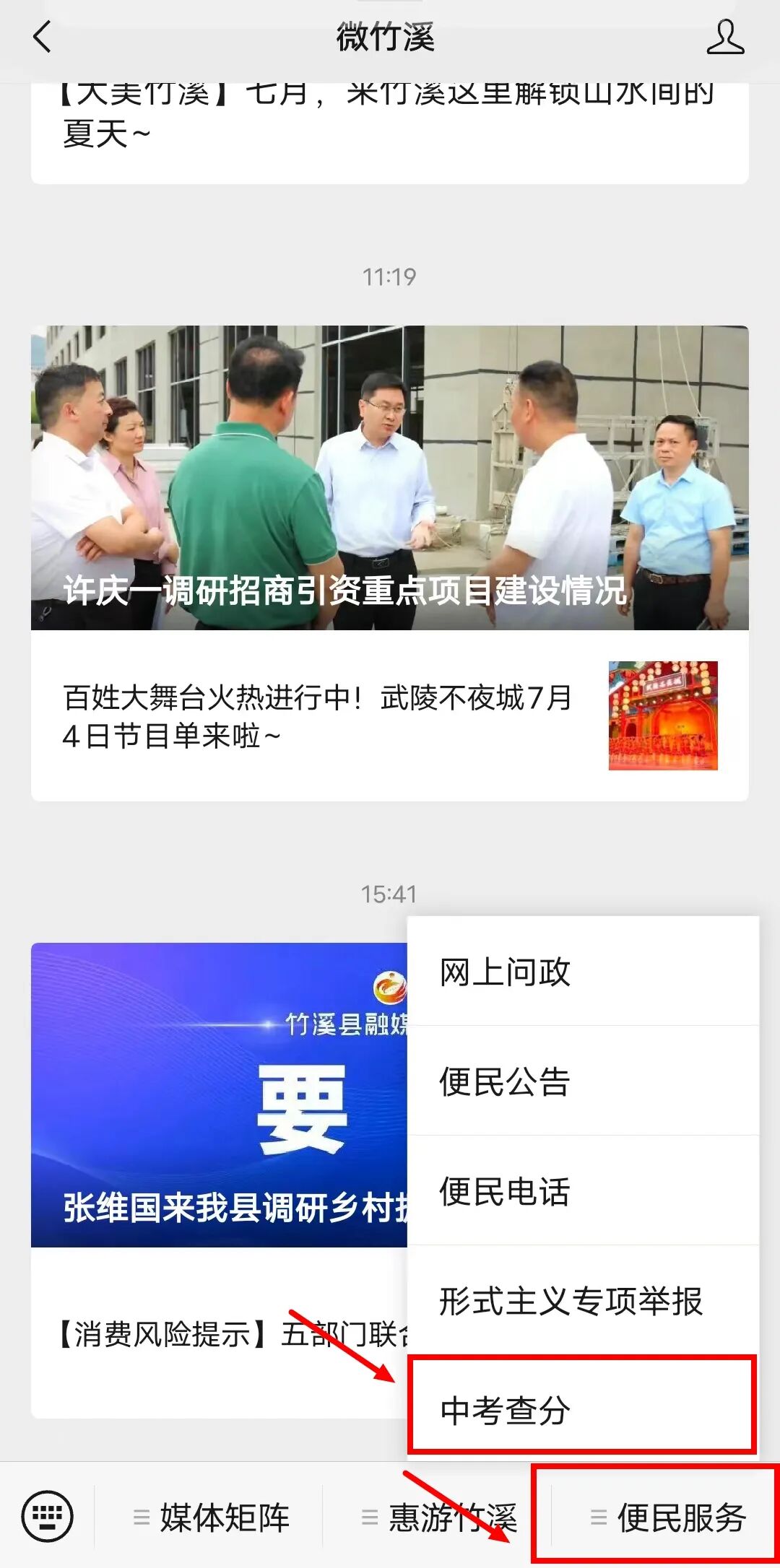Go back from 微竹溪 account page

click(x=43, y=37)
